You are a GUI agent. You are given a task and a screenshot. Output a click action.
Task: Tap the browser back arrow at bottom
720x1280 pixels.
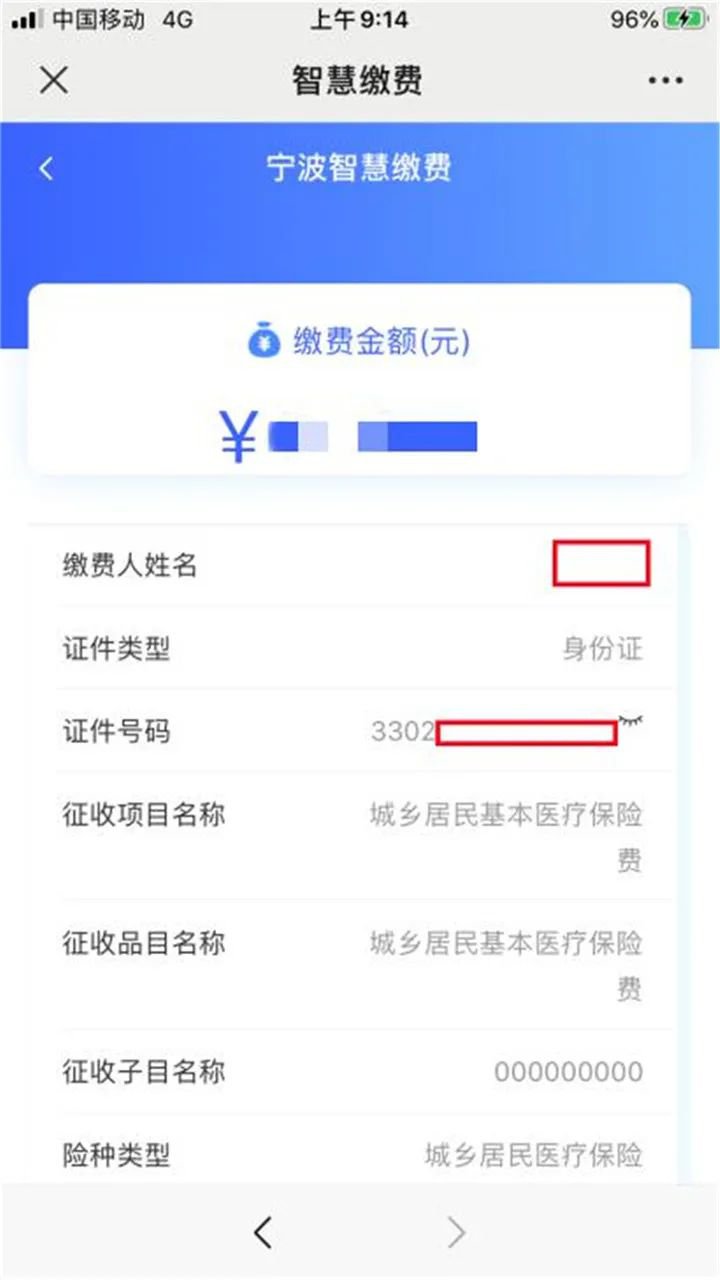(x=263, y=1233)
